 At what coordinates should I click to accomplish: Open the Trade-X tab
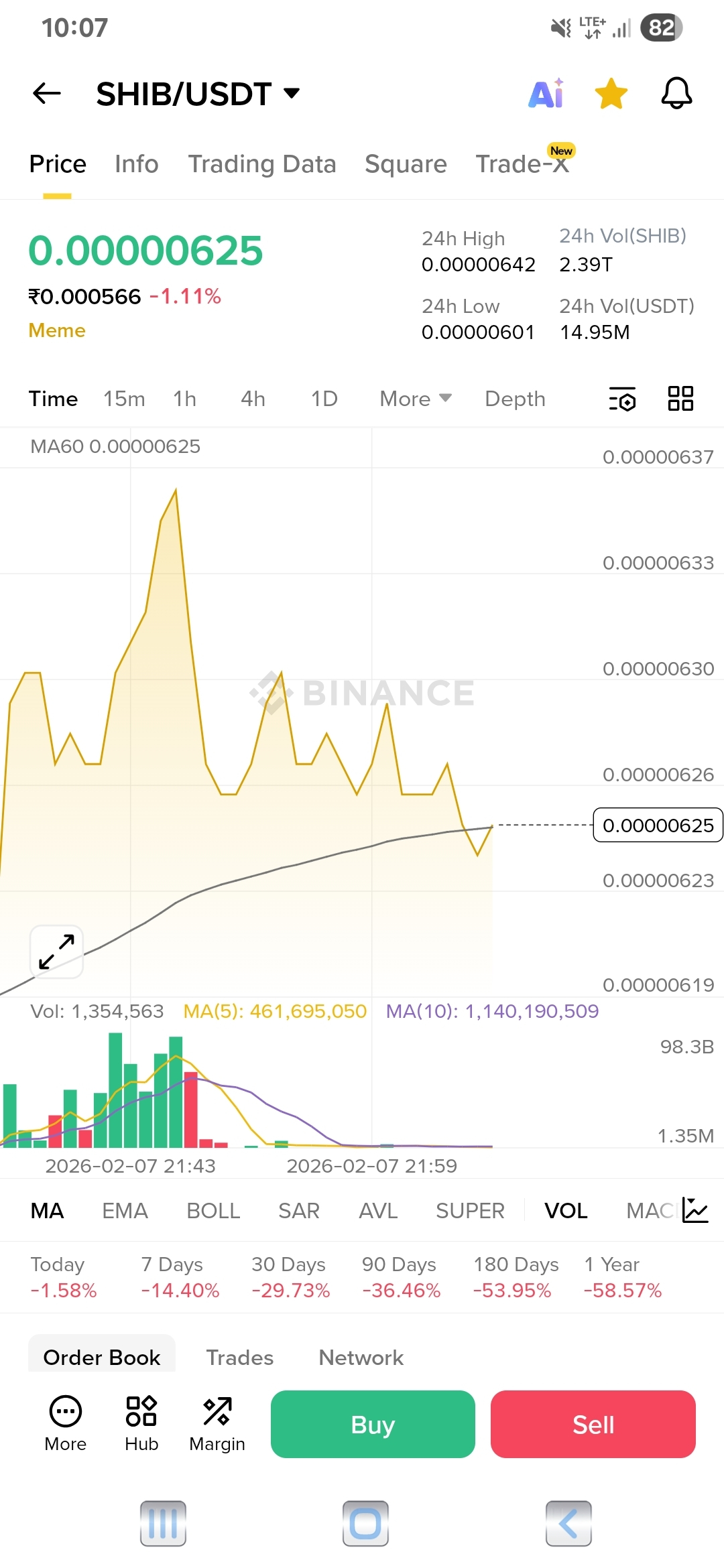click(x=522, y=164)
